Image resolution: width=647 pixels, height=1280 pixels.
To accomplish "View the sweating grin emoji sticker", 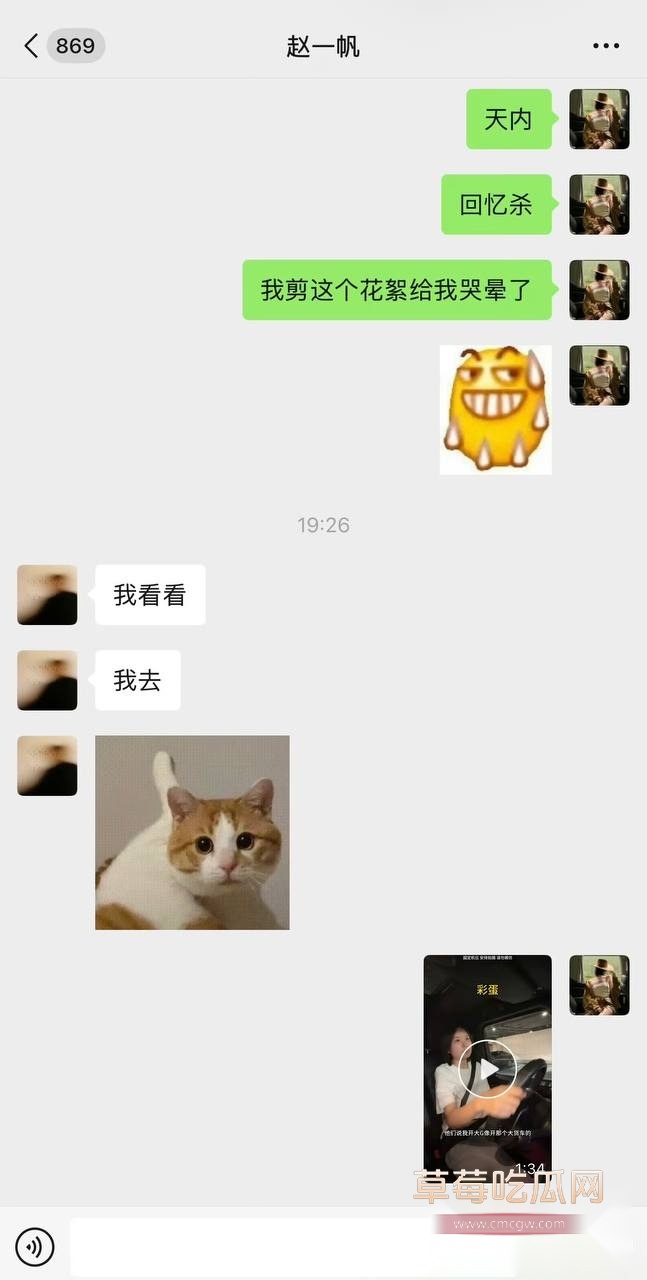I will (495, 409).
